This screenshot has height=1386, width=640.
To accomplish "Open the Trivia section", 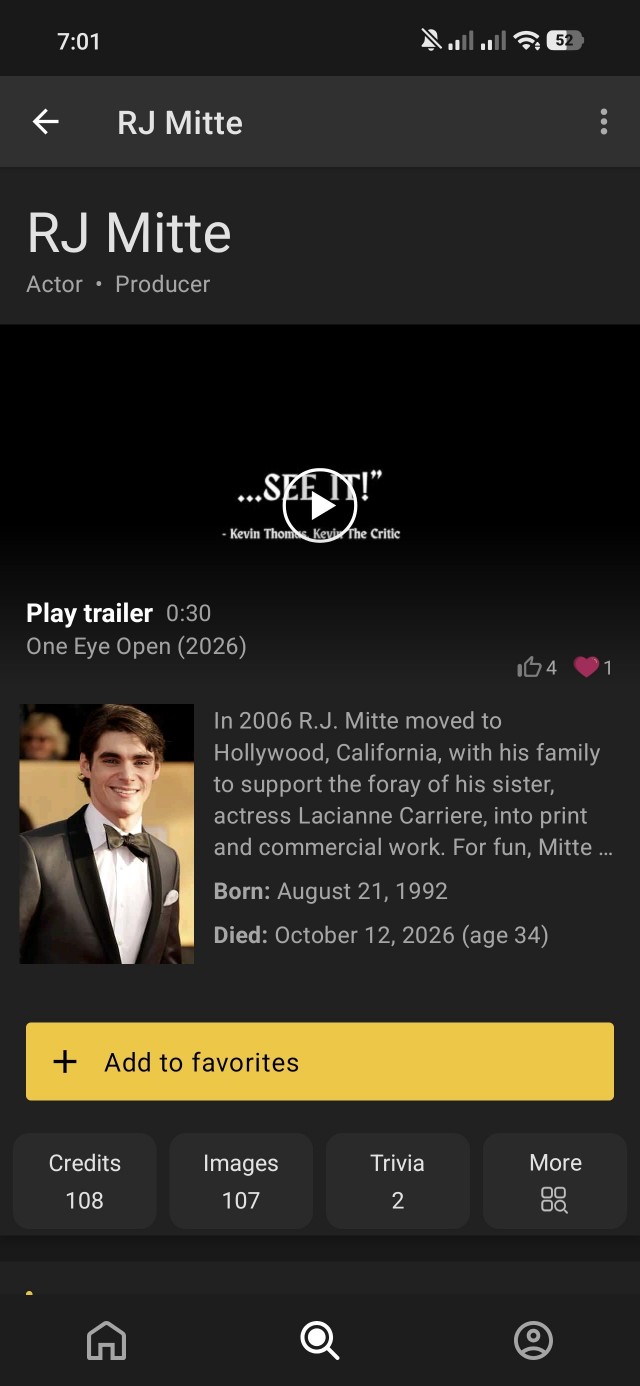I will pos(398,1181).
